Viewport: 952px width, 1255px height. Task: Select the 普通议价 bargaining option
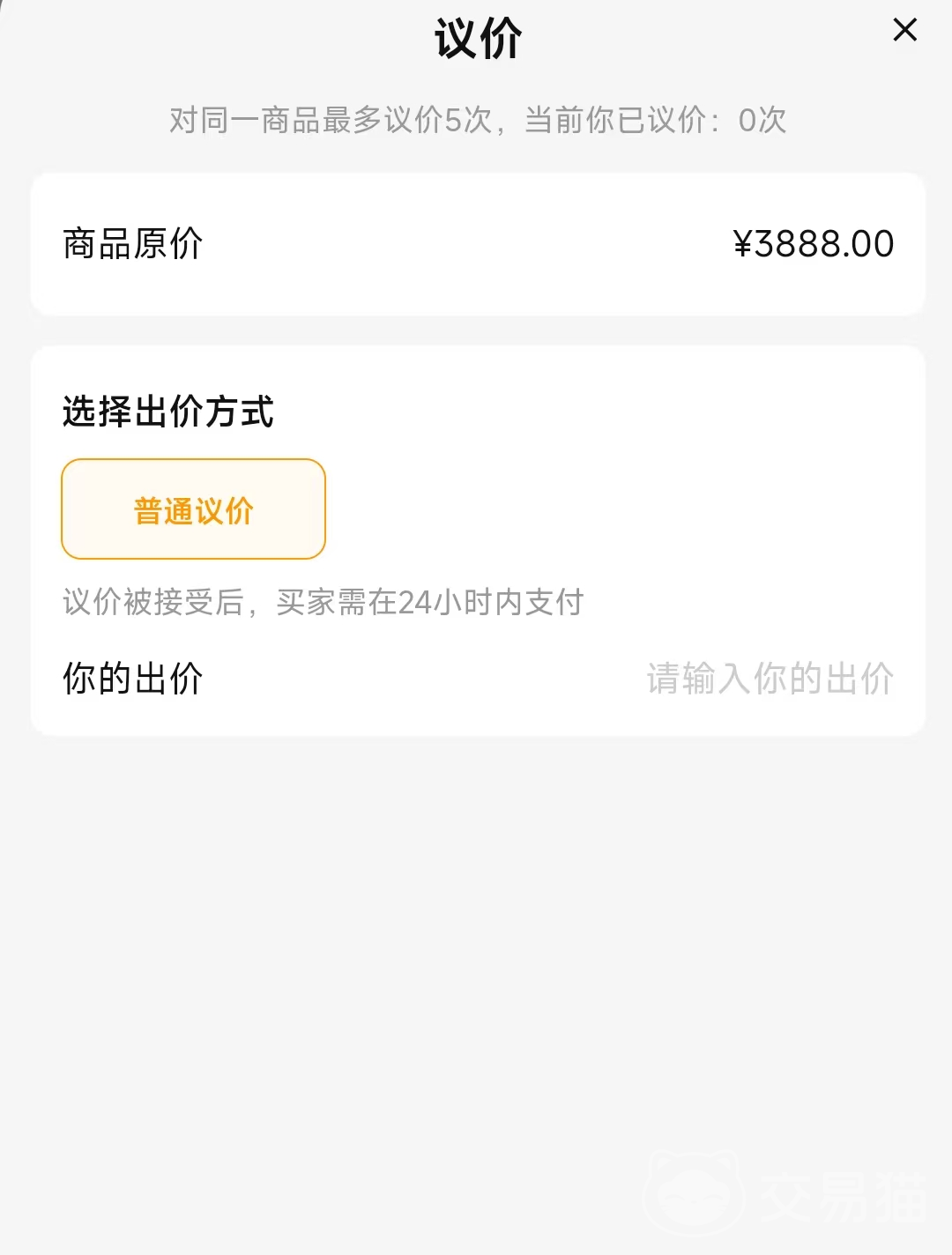(x=193, y=509)
